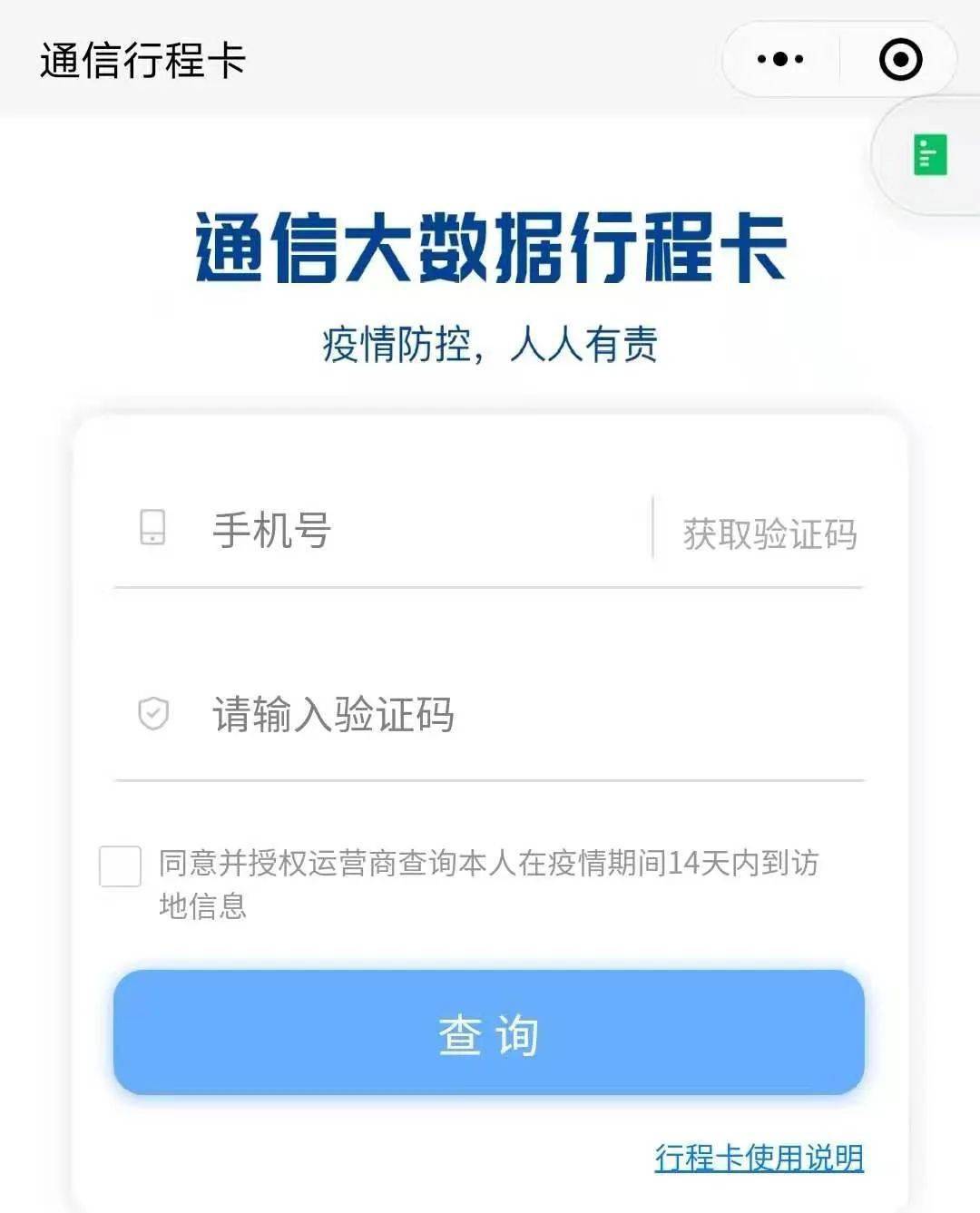Select the 请输入验证码 input field
Viewport: 980px width, 1213px height.
pyautogui.click(x=490, y=715)
